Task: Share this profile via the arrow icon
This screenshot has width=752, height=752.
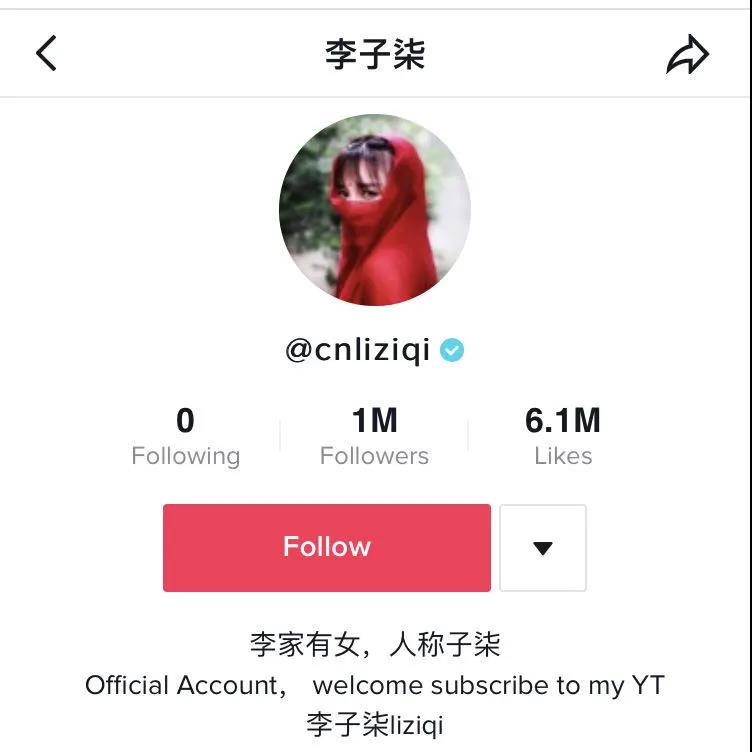Action: pyautogui.click(x=687, y=55)
